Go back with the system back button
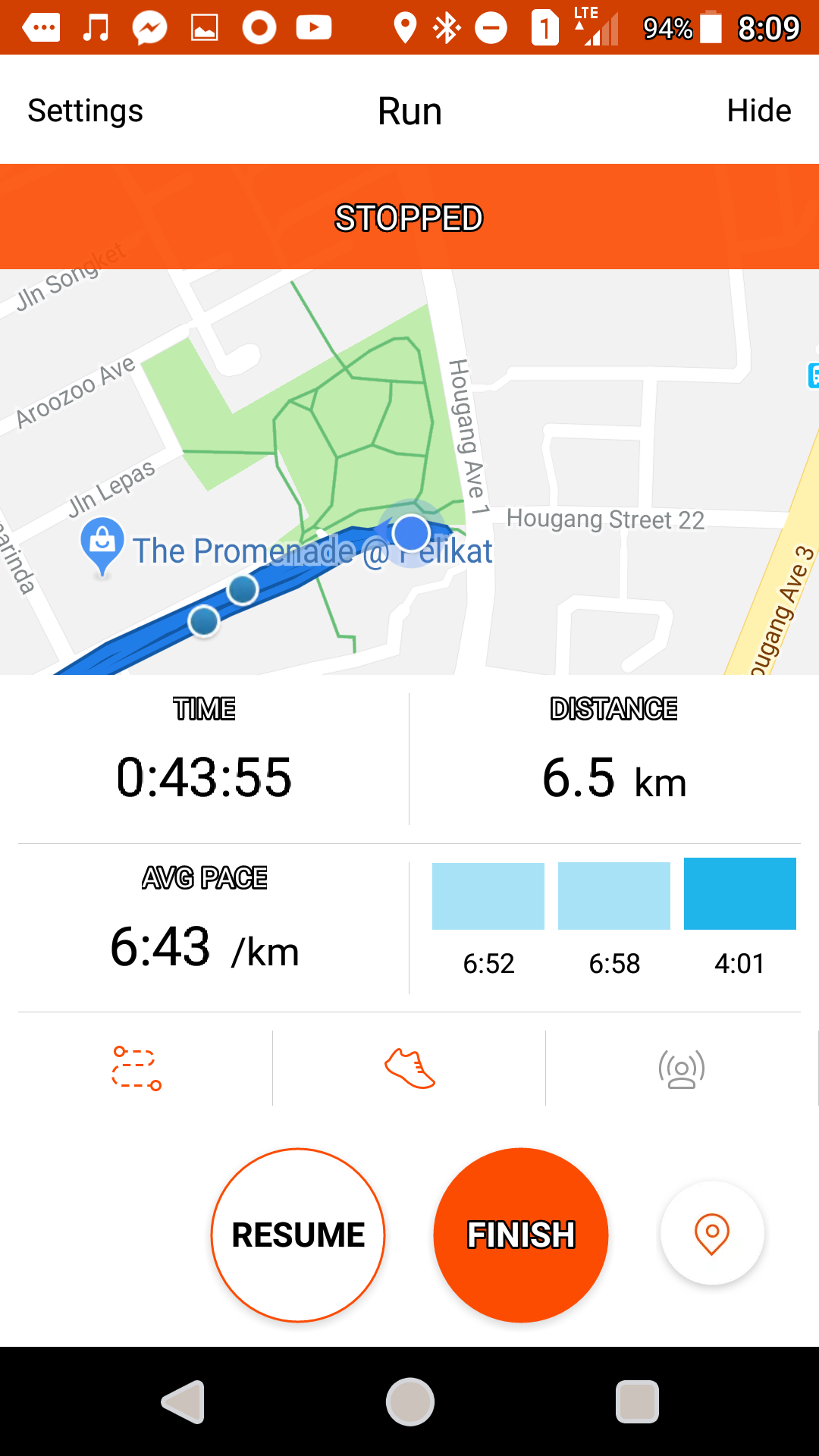819x1456 pixels. (184, 1401)
